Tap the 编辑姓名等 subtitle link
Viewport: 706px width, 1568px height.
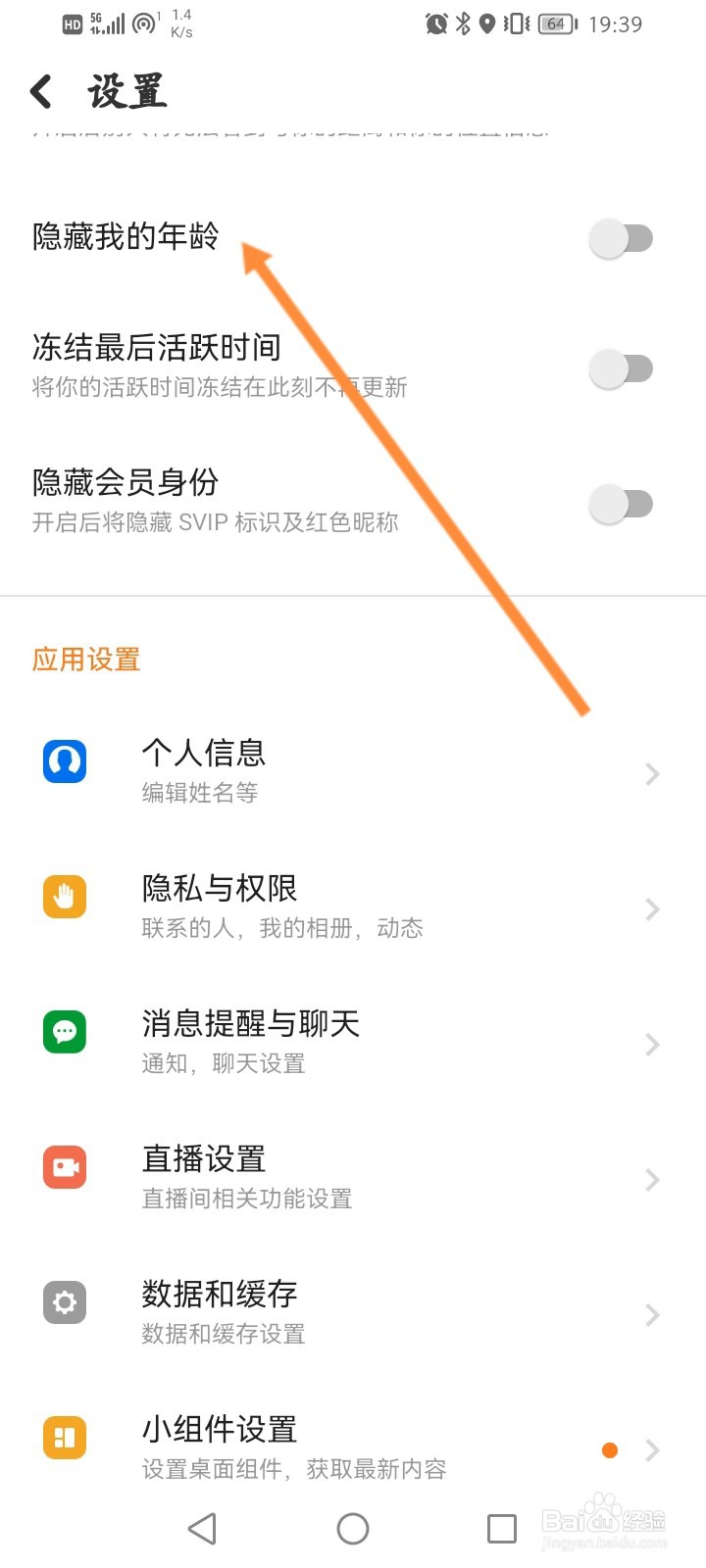199,794
